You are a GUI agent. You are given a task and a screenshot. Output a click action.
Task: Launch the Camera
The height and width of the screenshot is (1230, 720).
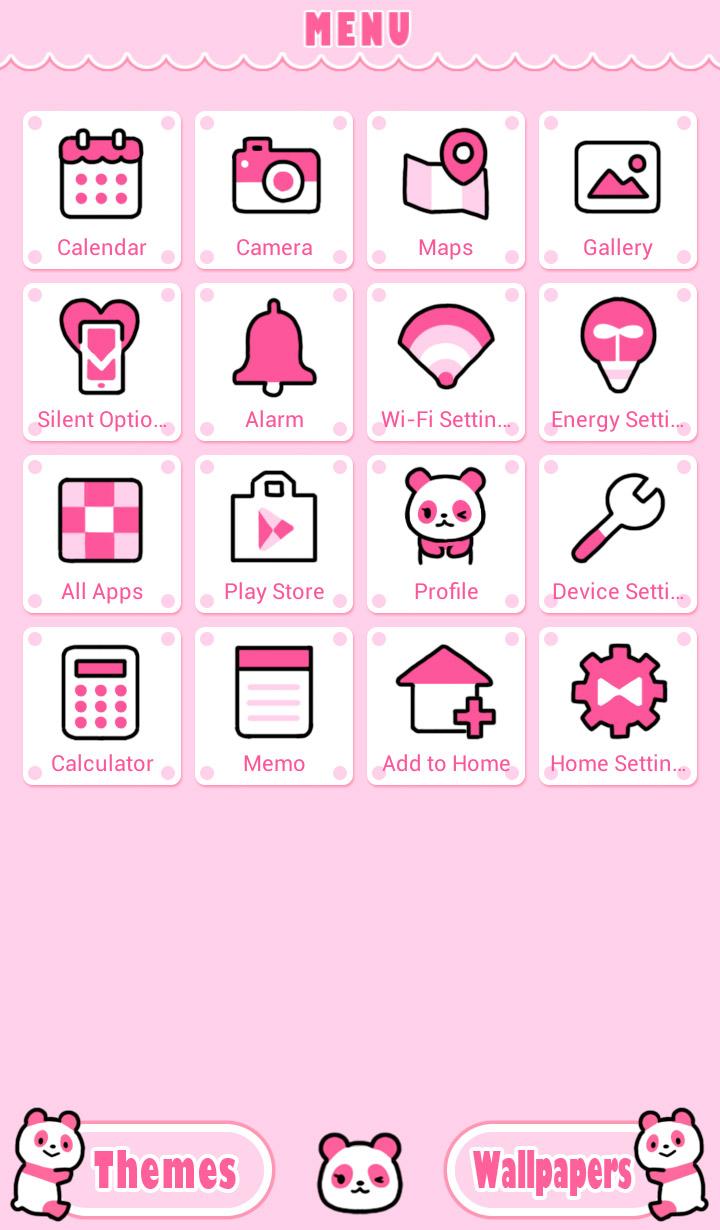[274, 190]
